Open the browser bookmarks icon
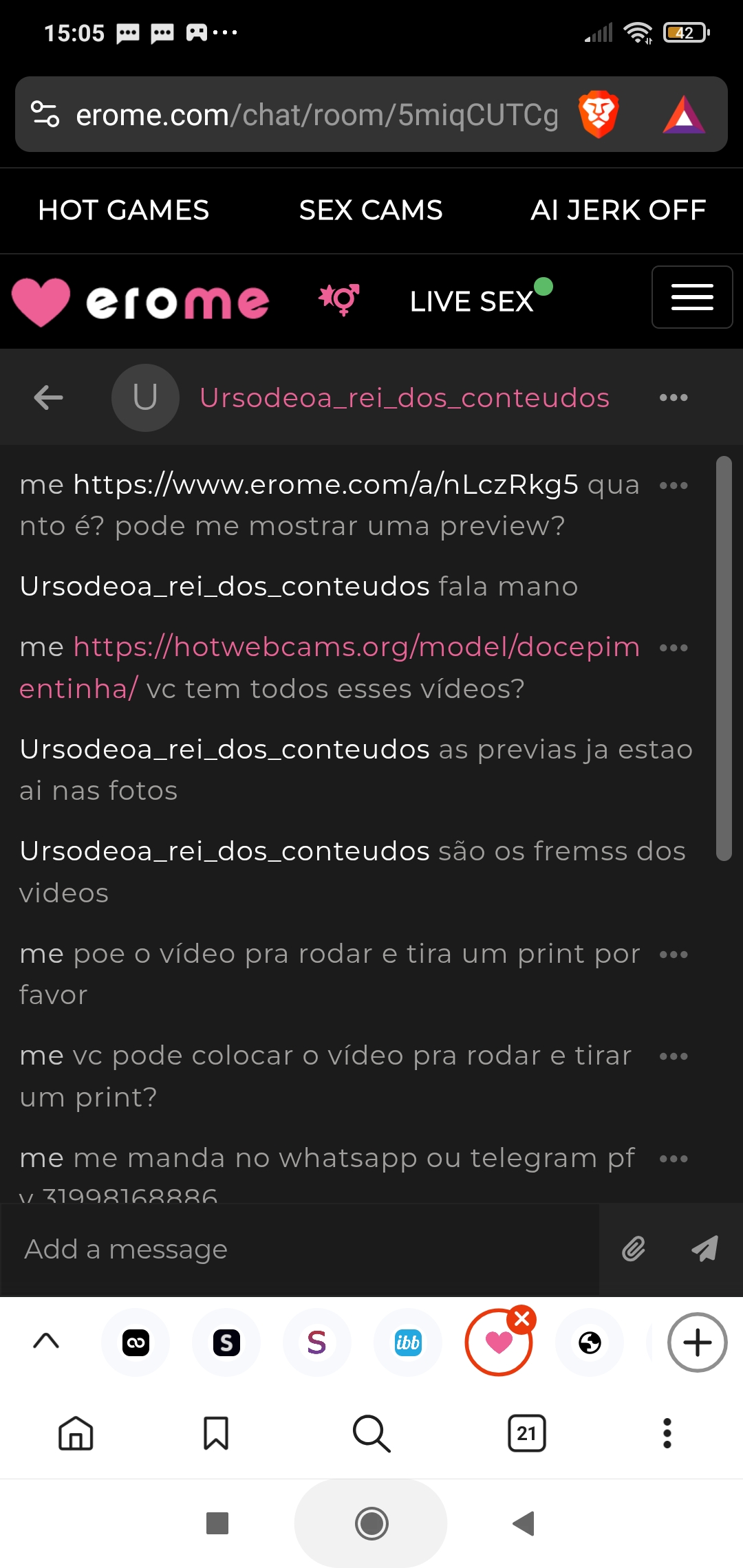The height and width of the screenshot is (1568, 743). click(216, 1433)
